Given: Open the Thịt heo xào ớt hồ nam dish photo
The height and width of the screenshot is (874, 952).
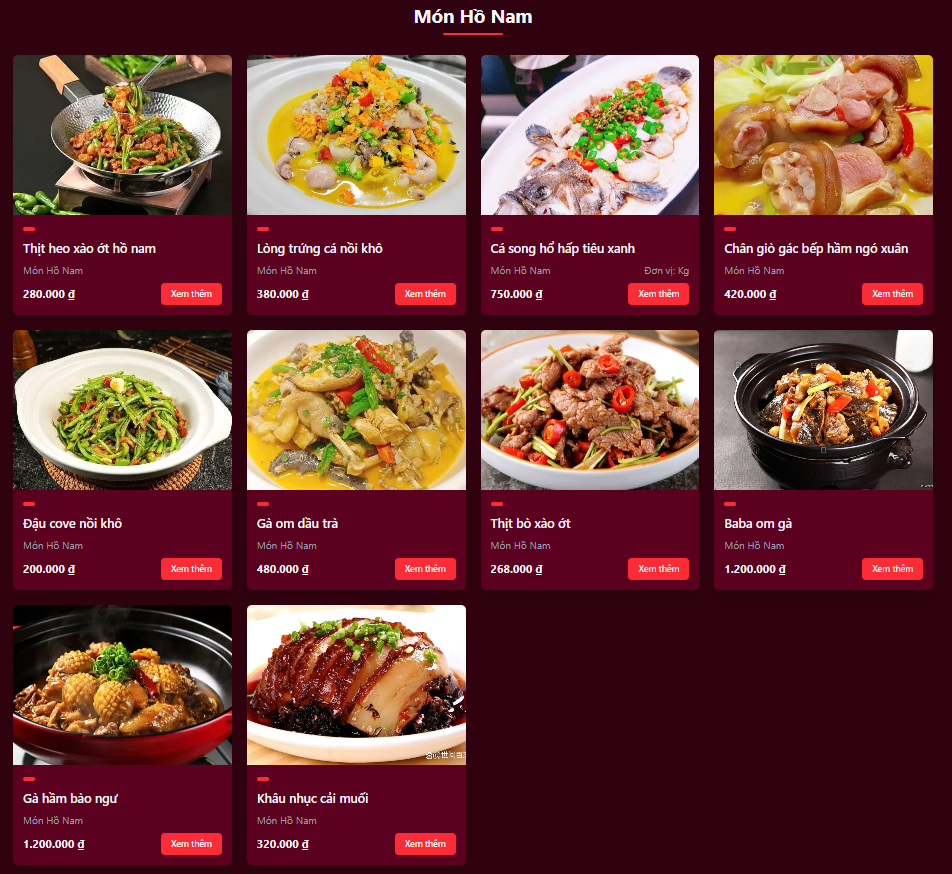Looking at the screenshot, I should 122,135.
